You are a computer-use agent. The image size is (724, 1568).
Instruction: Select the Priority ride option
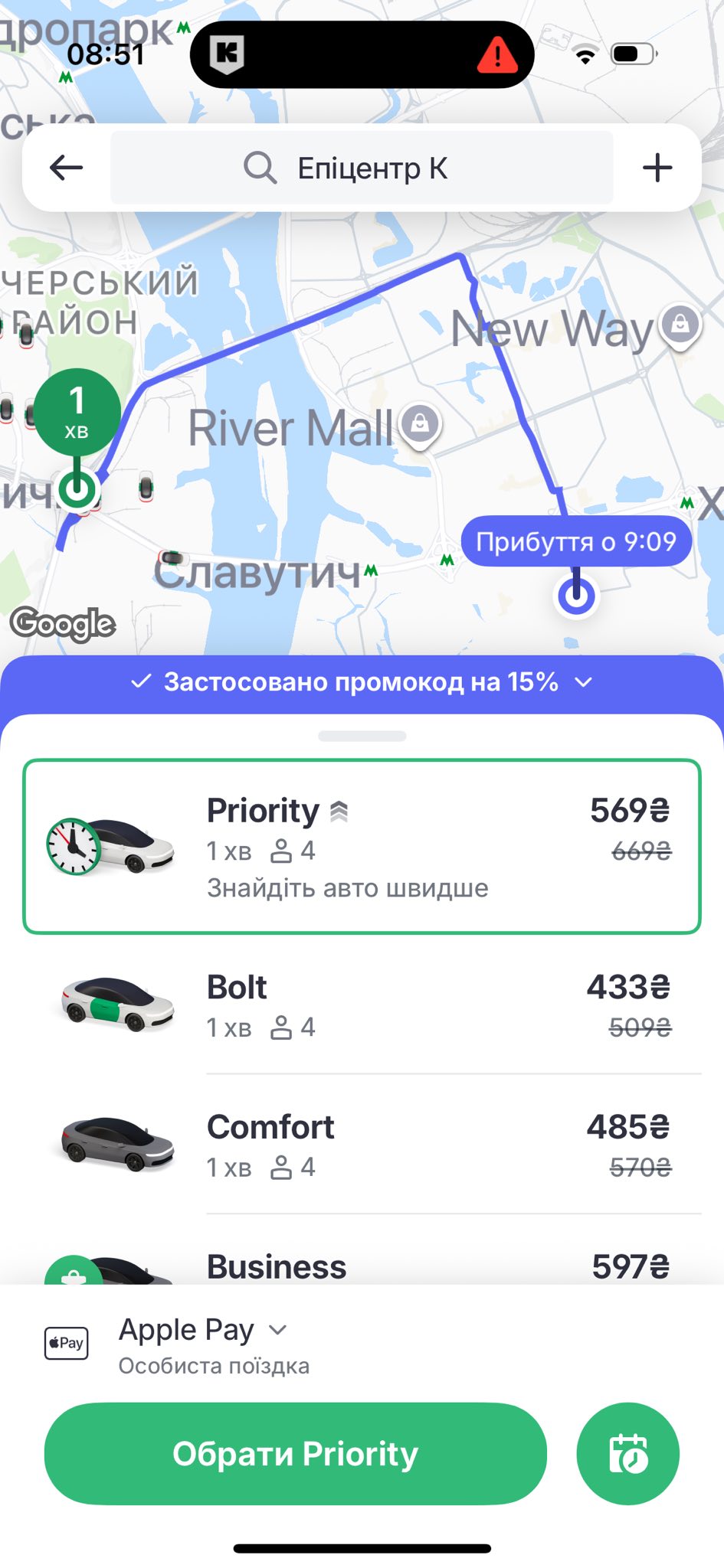362,846
